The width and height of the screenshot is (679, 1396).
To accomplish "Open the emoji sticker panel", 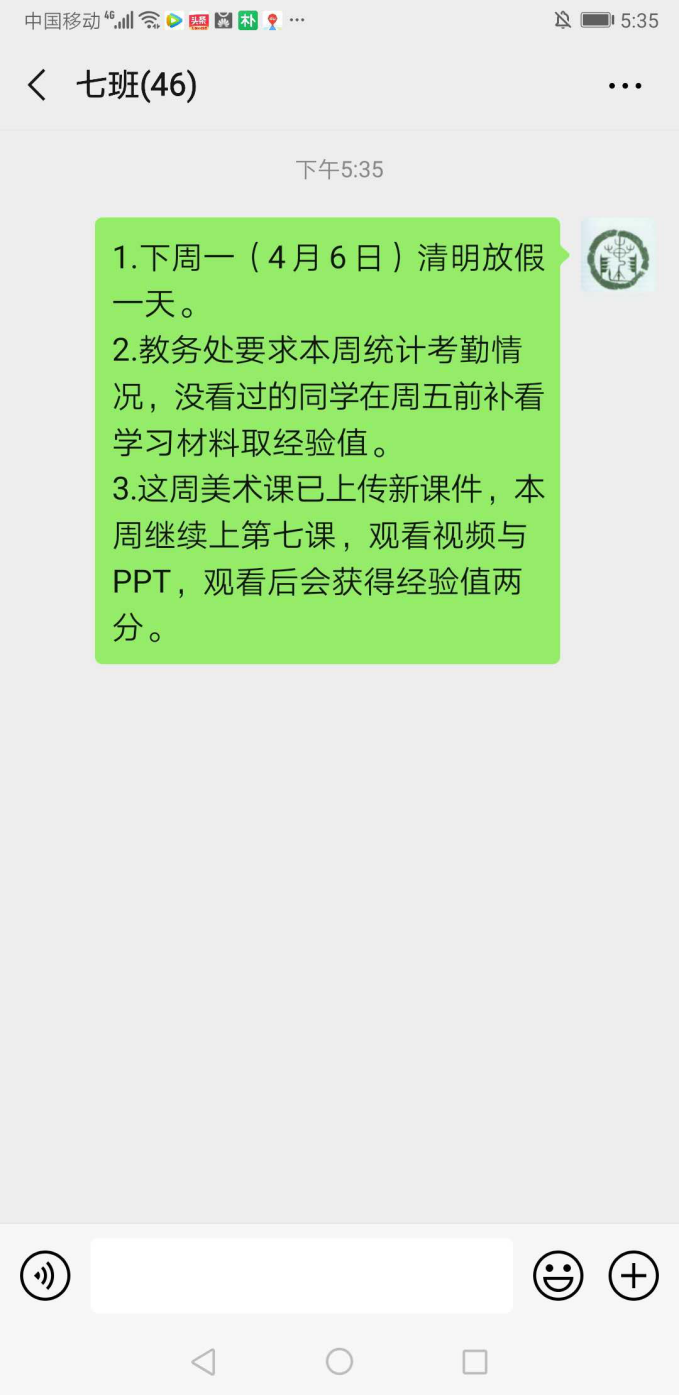I will click(x=558, y=1276).
